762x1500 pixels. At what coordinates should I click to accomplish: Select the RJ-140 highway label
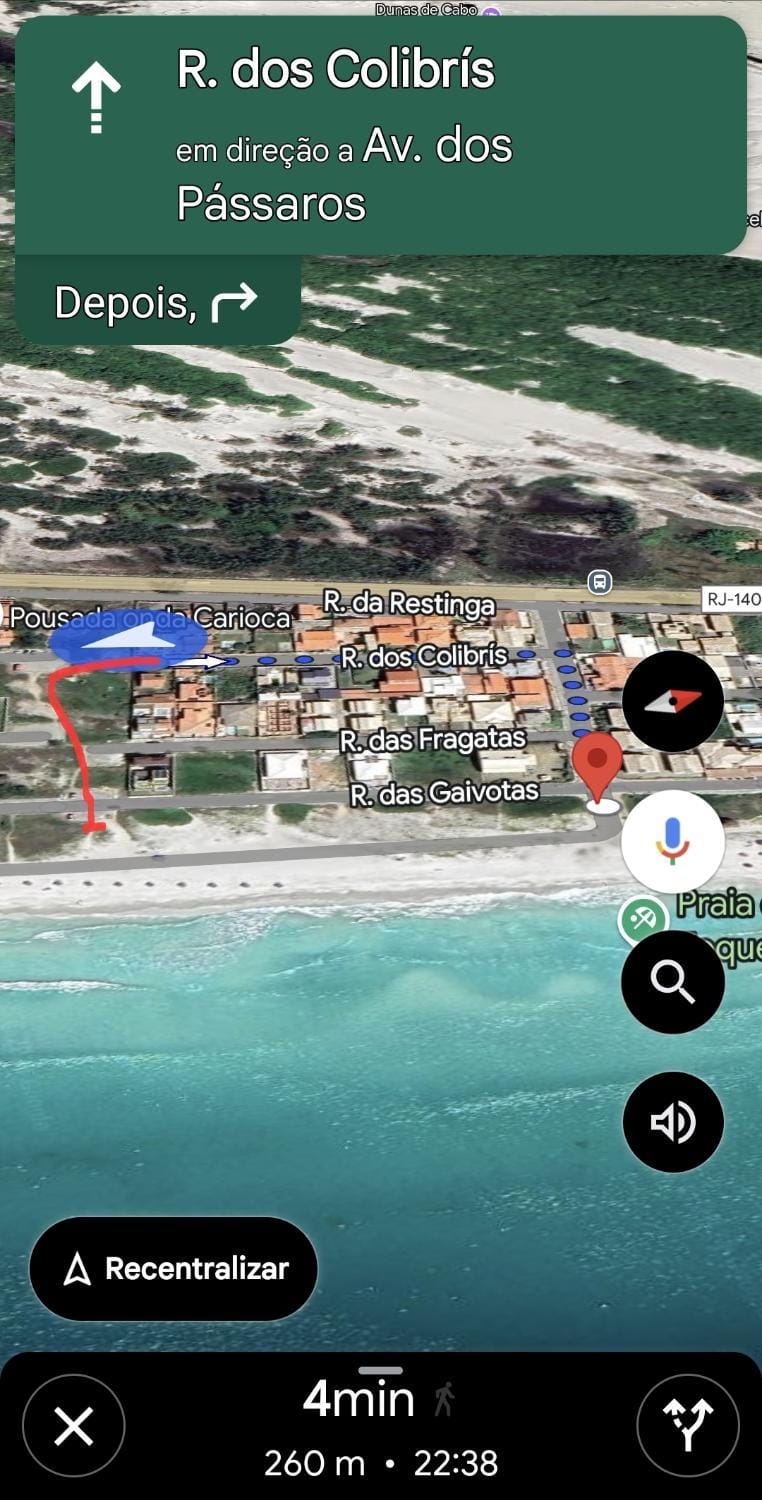[733, 599]
